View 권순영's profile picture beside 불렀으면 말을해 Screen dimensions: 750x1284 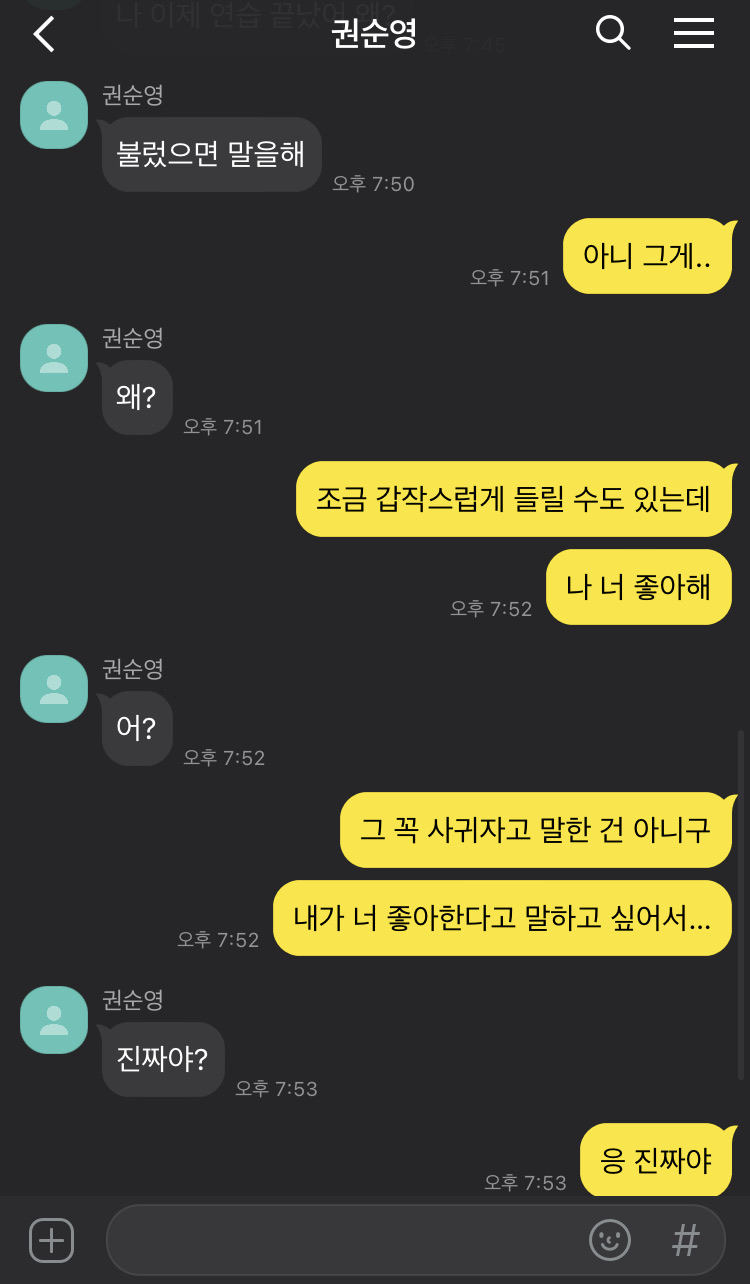point(54,115)
